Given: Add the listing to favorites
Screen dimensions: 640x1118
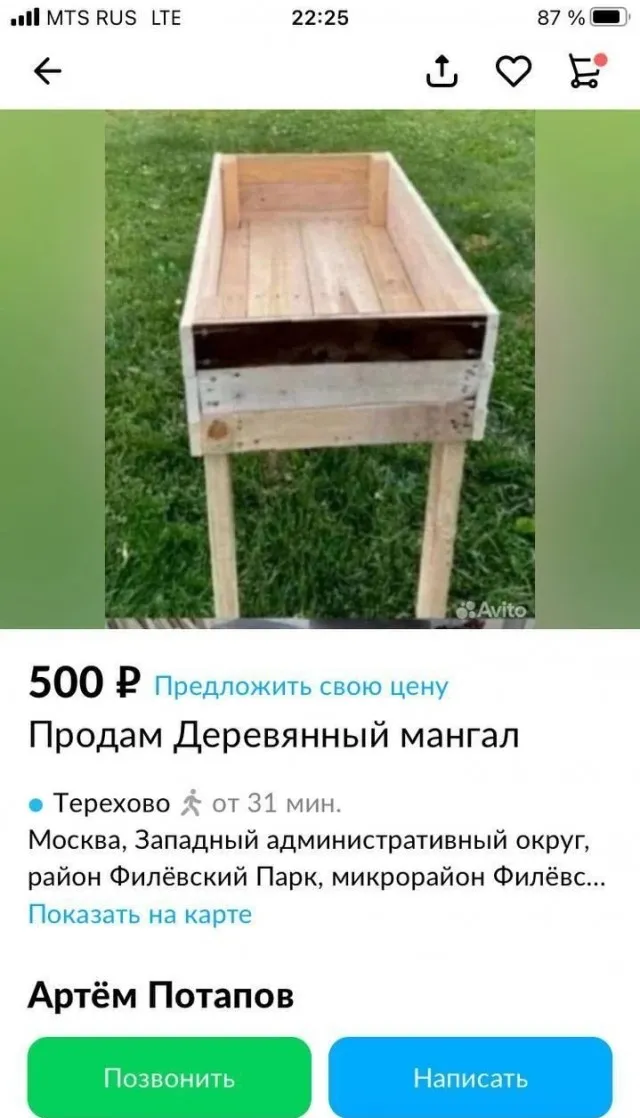Looking at the screenshot, I should click(513, 71).
